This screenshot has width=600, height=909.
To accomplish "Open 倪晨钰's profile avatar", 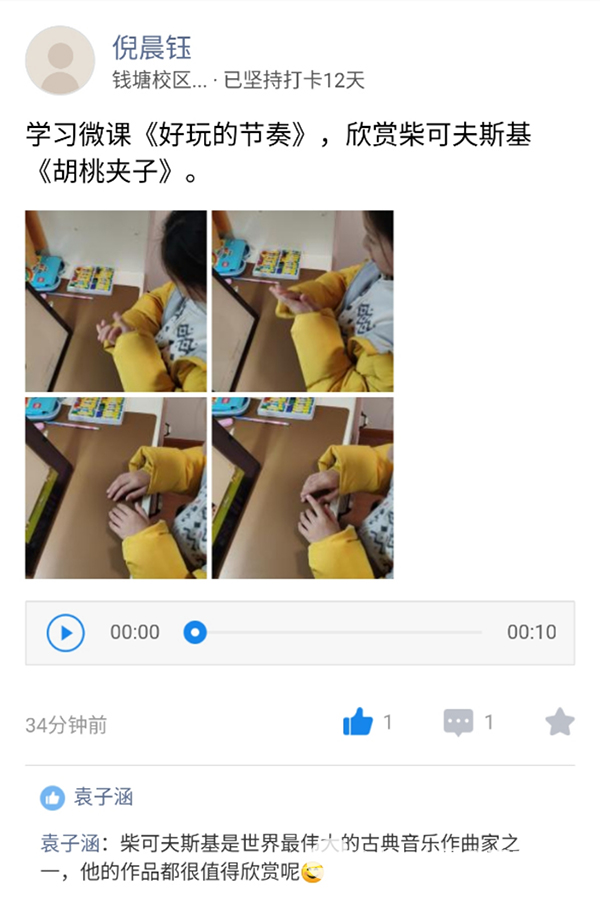I will tap(60, 61).
